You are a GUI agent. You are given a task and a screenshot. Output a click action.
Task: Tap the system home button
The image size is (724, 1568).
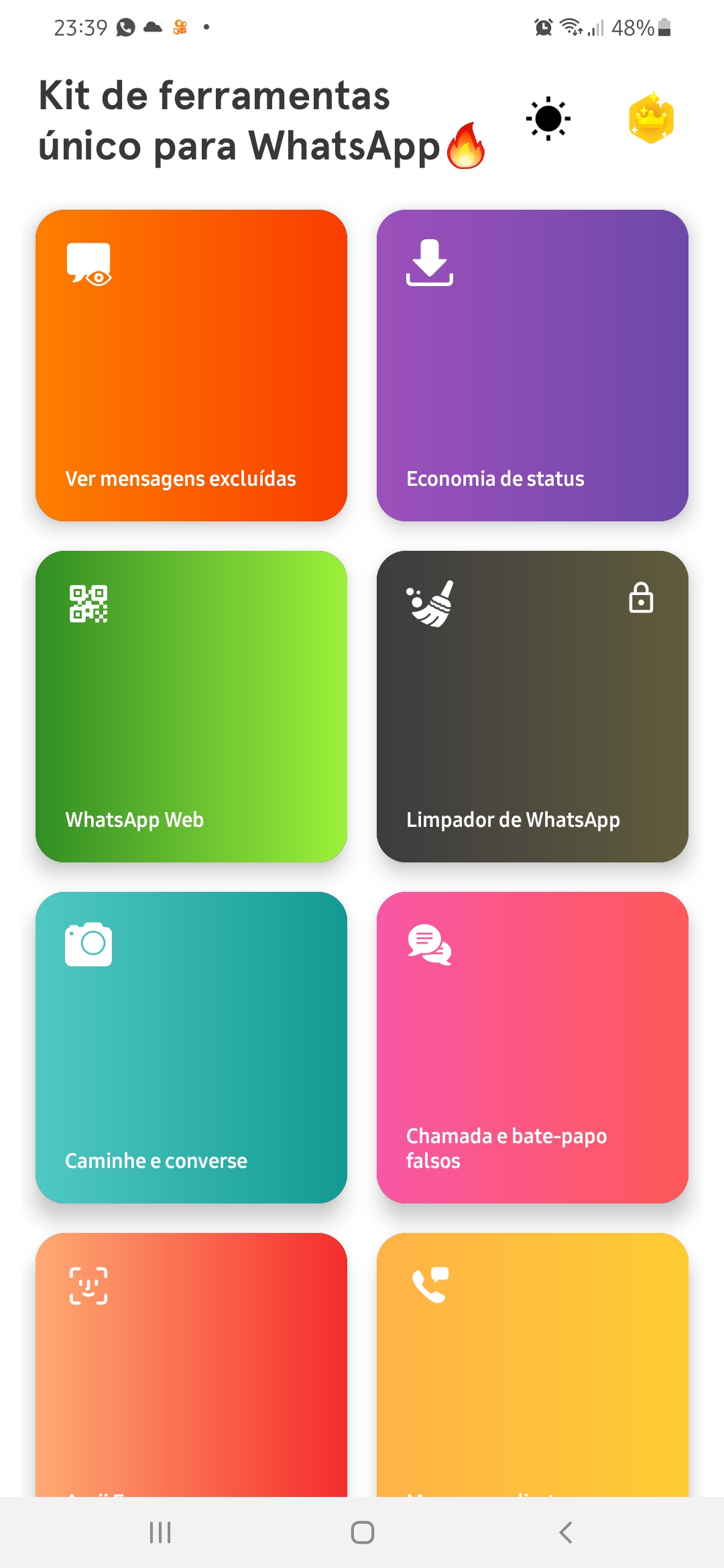point(362,1532)
